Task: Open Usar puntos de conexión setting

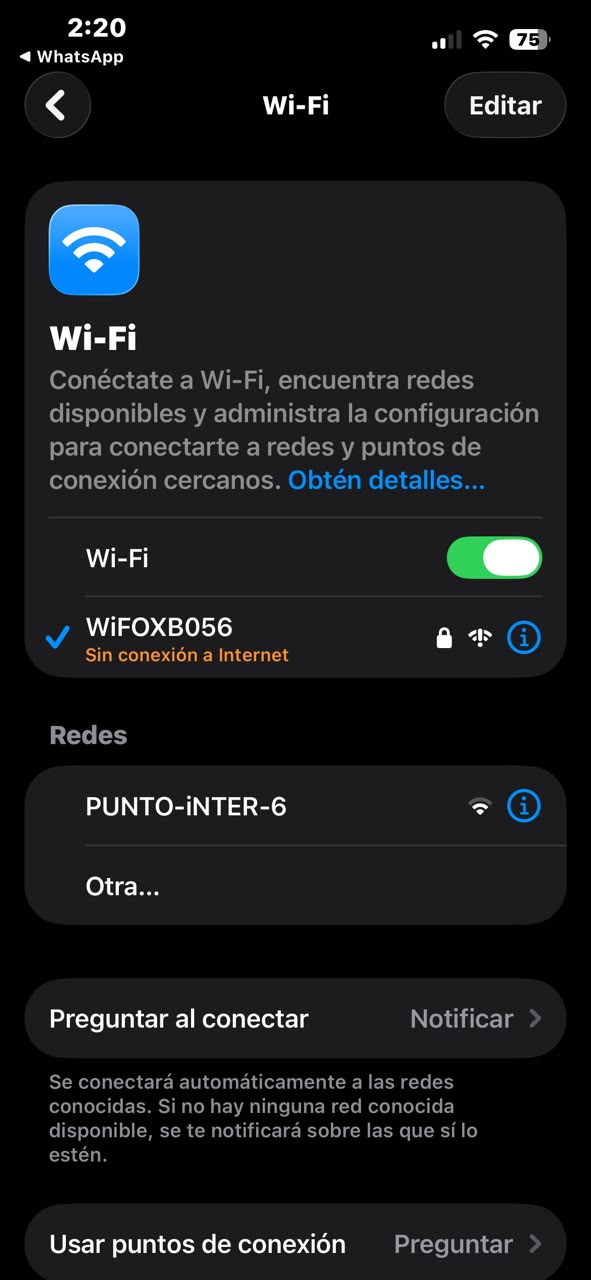Action: point(295,1244)
